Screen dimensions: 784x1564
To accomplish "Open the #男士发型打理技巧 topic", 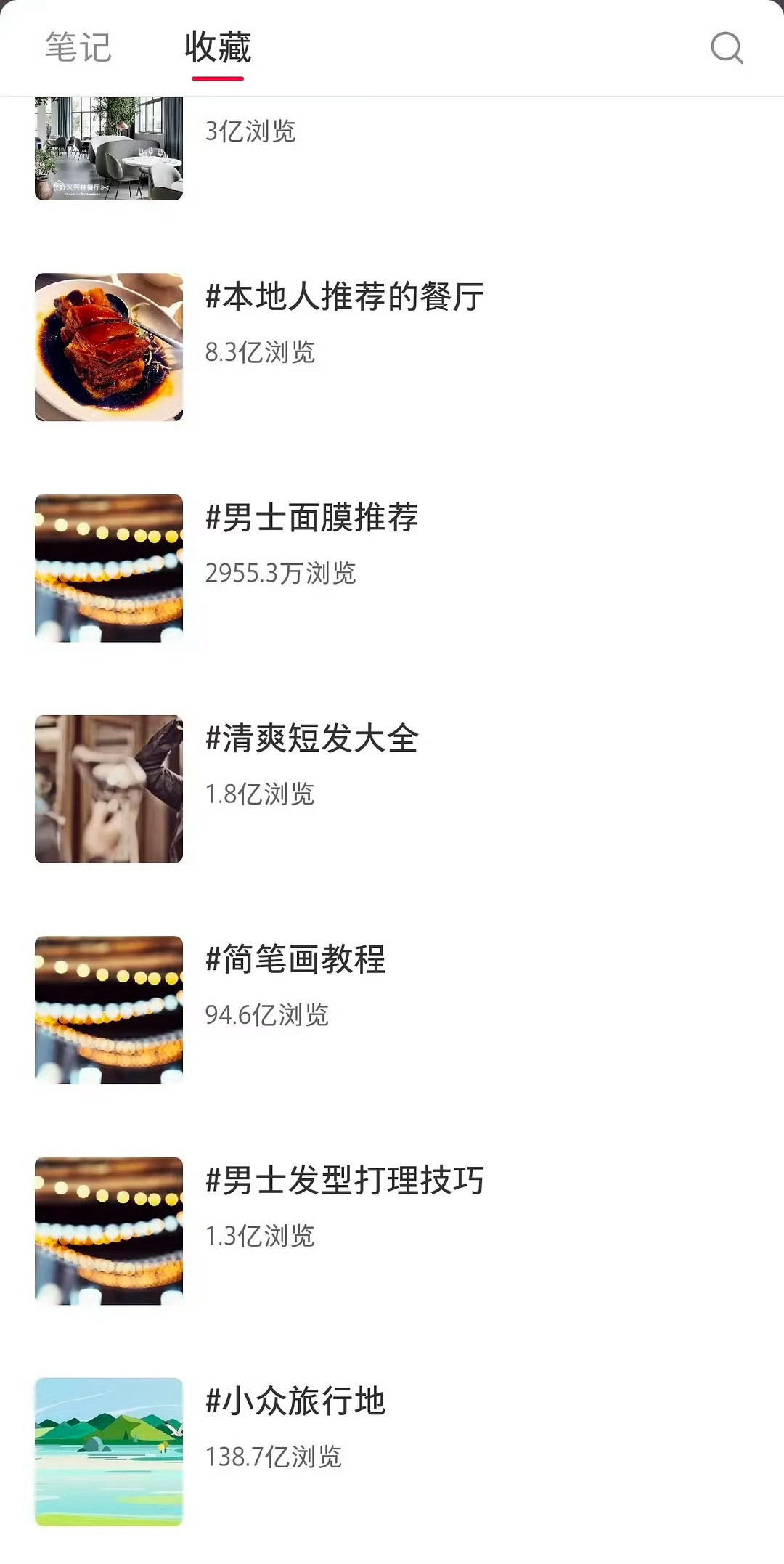I will pos(345,1180).
